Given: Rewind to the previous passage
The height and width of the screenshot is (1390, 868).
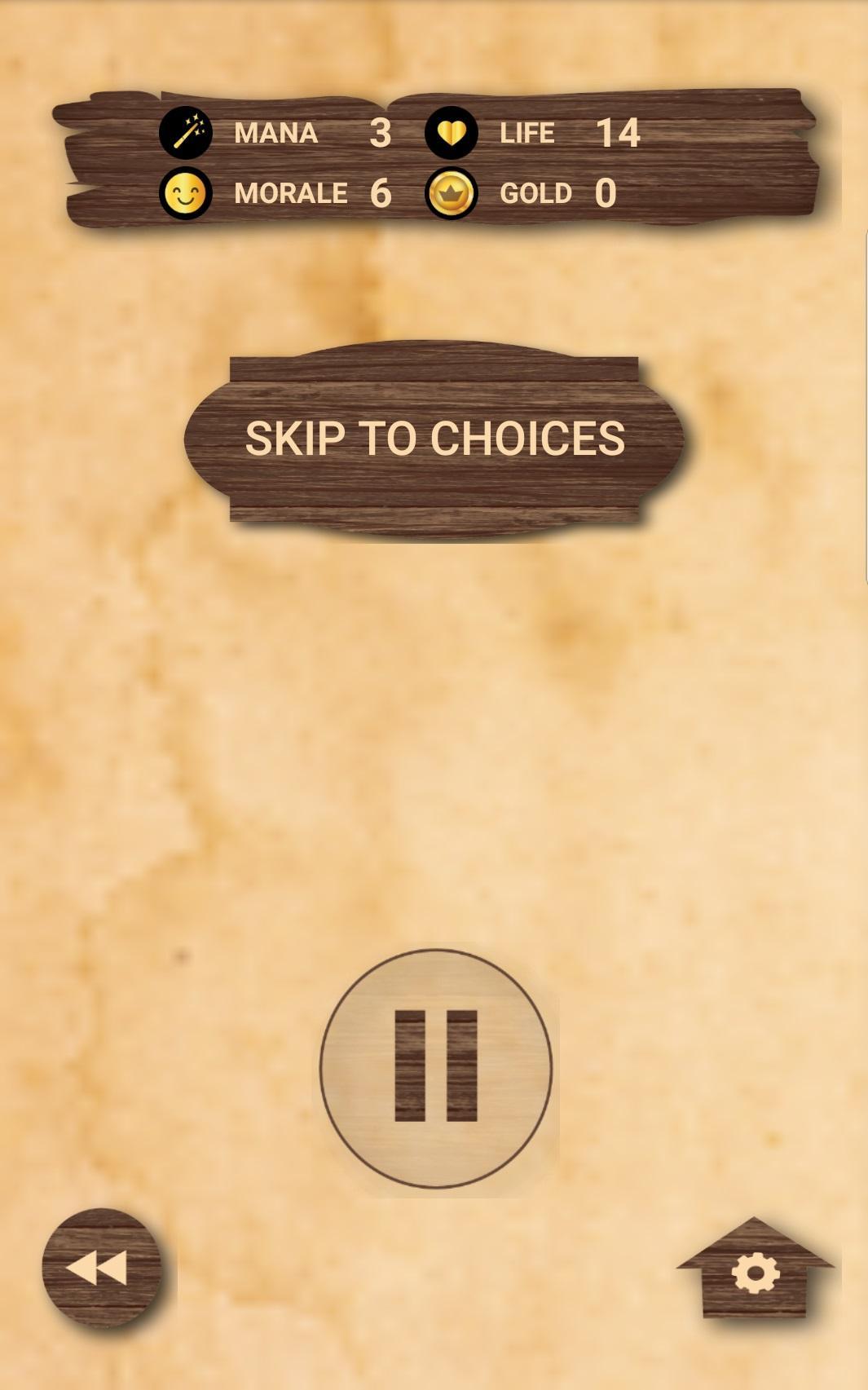Looking at the screenshot, I should [x=101, y=1268].
